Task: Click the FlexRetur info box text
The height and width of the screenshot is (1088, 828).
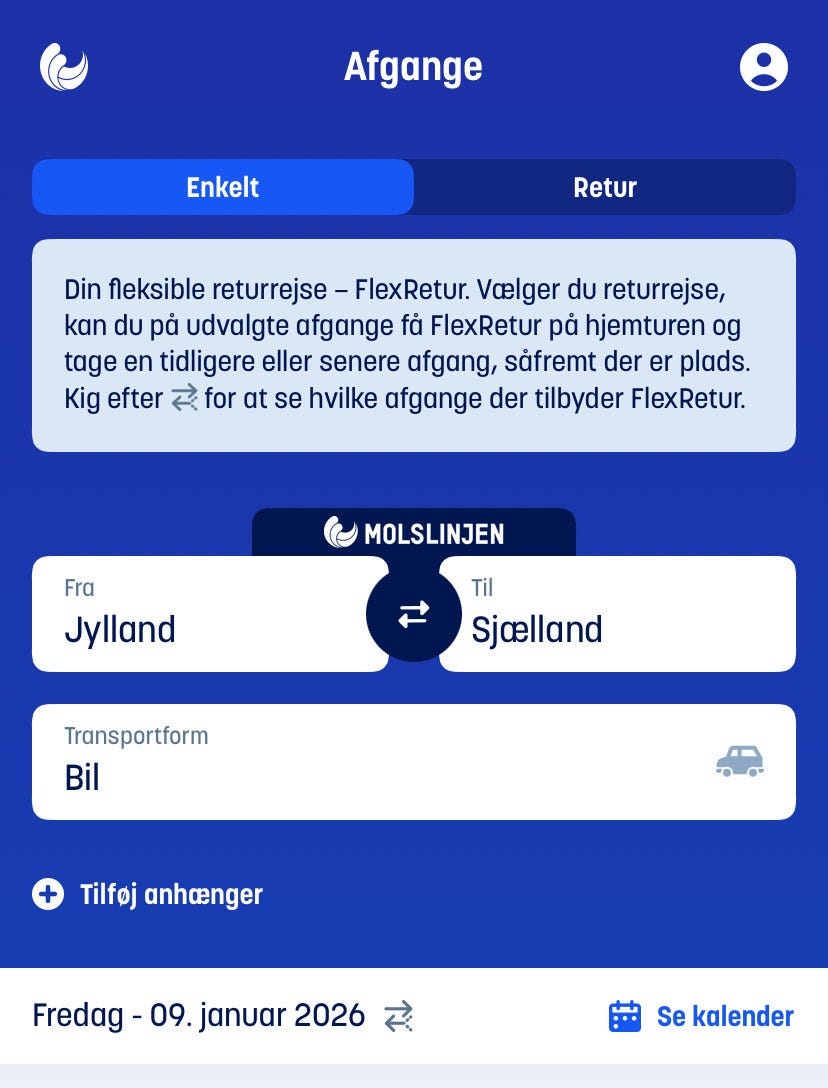Action: 413,345
